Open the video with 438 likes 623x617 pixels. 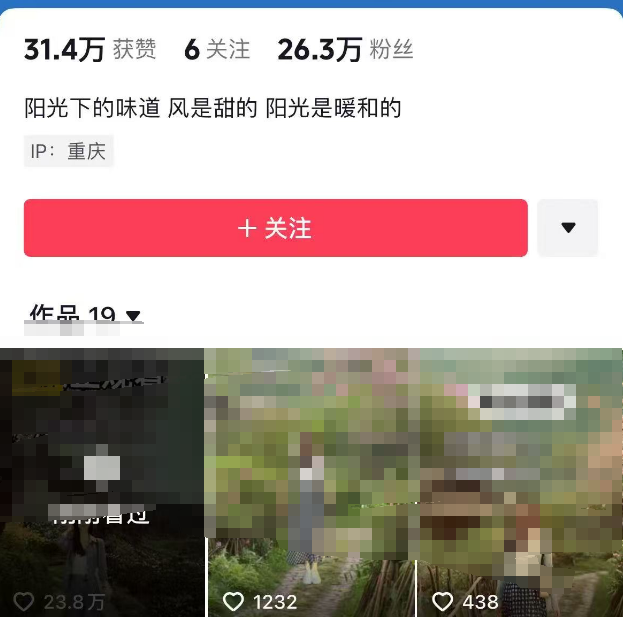click(x=520, y=480)
